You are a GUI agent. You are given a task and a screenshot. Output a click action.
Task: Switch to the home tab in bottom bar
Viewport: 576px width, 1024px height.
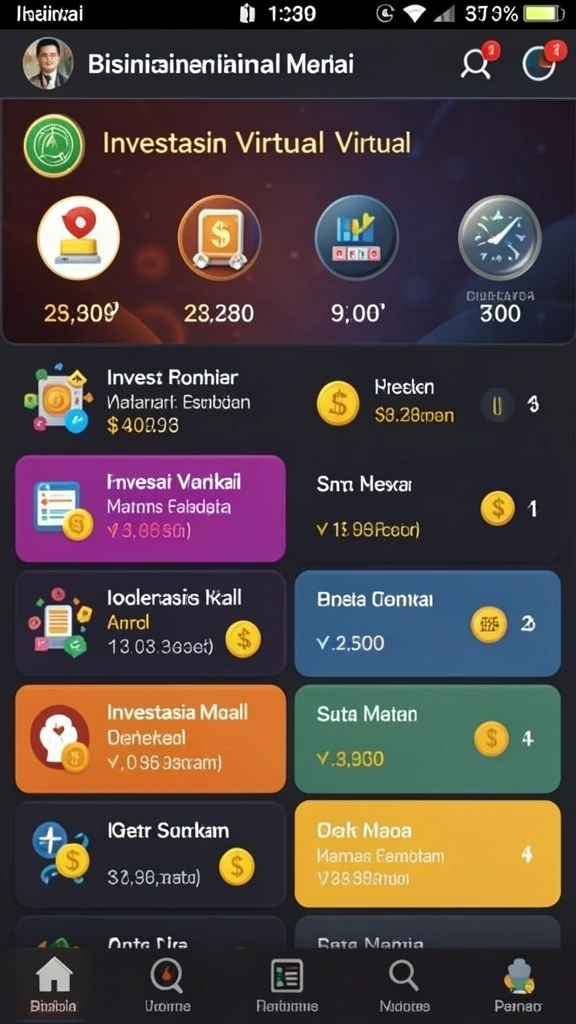coord(54,985)
